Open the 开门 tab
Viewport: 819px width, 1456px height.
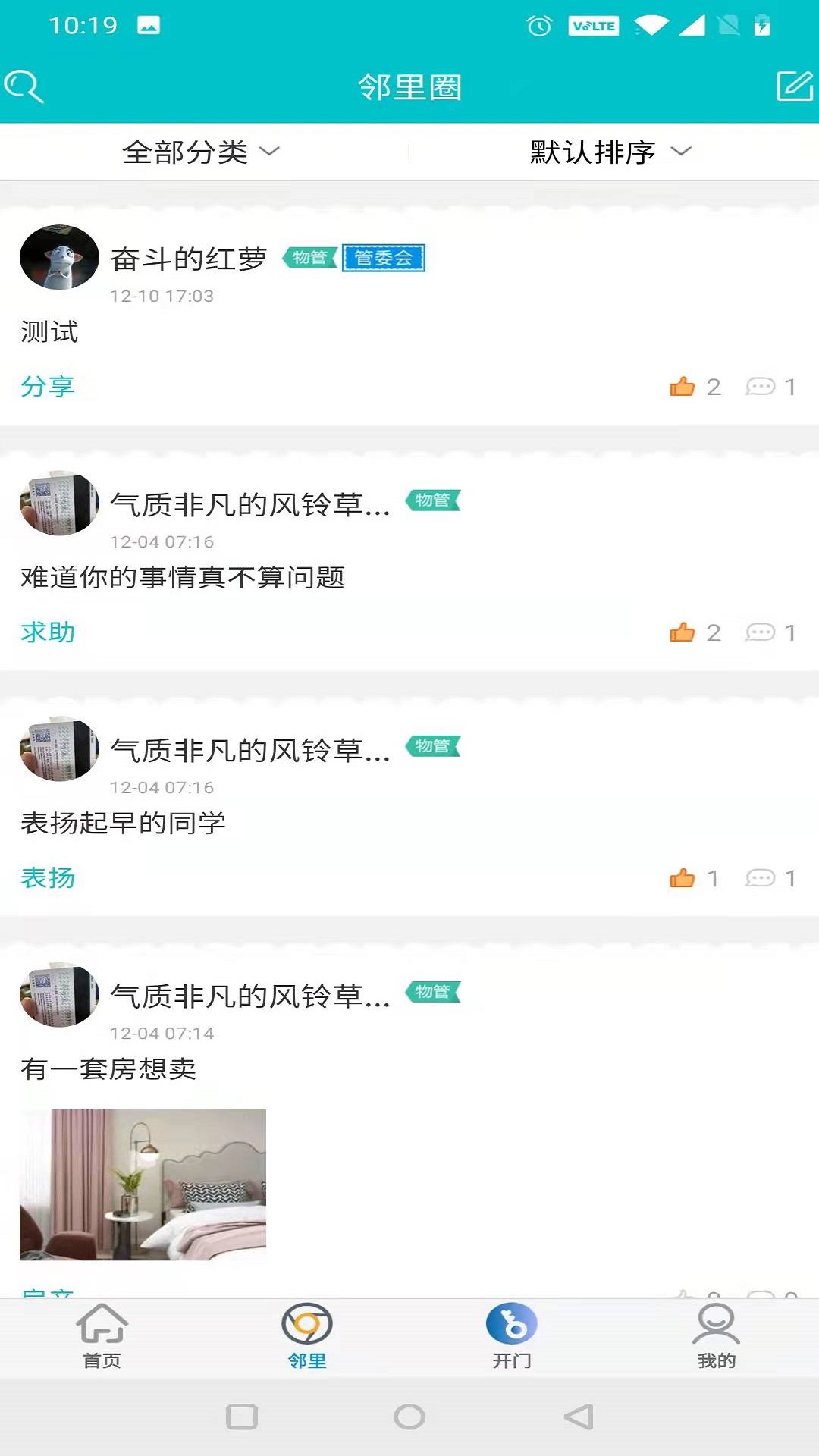512,1337
